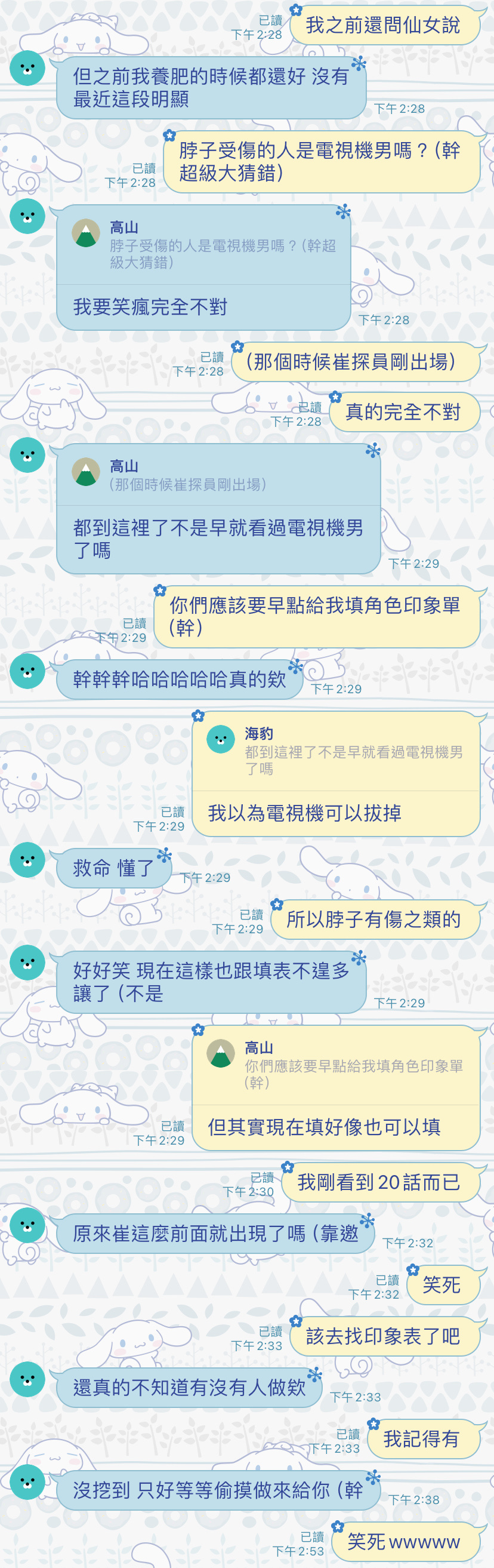Tap avatar beside '沒挖到 只好等等偷摸做來給你'
This screenshot has width=494, height=1568.
[x=27, y=1481]
